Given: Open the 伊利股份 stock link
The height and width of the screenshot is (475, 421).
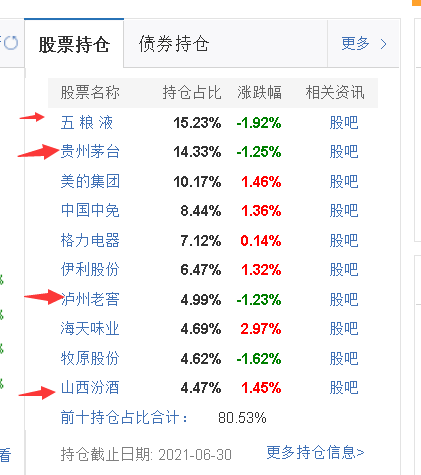Looking at the screenshot, I should tap(90, 269).
